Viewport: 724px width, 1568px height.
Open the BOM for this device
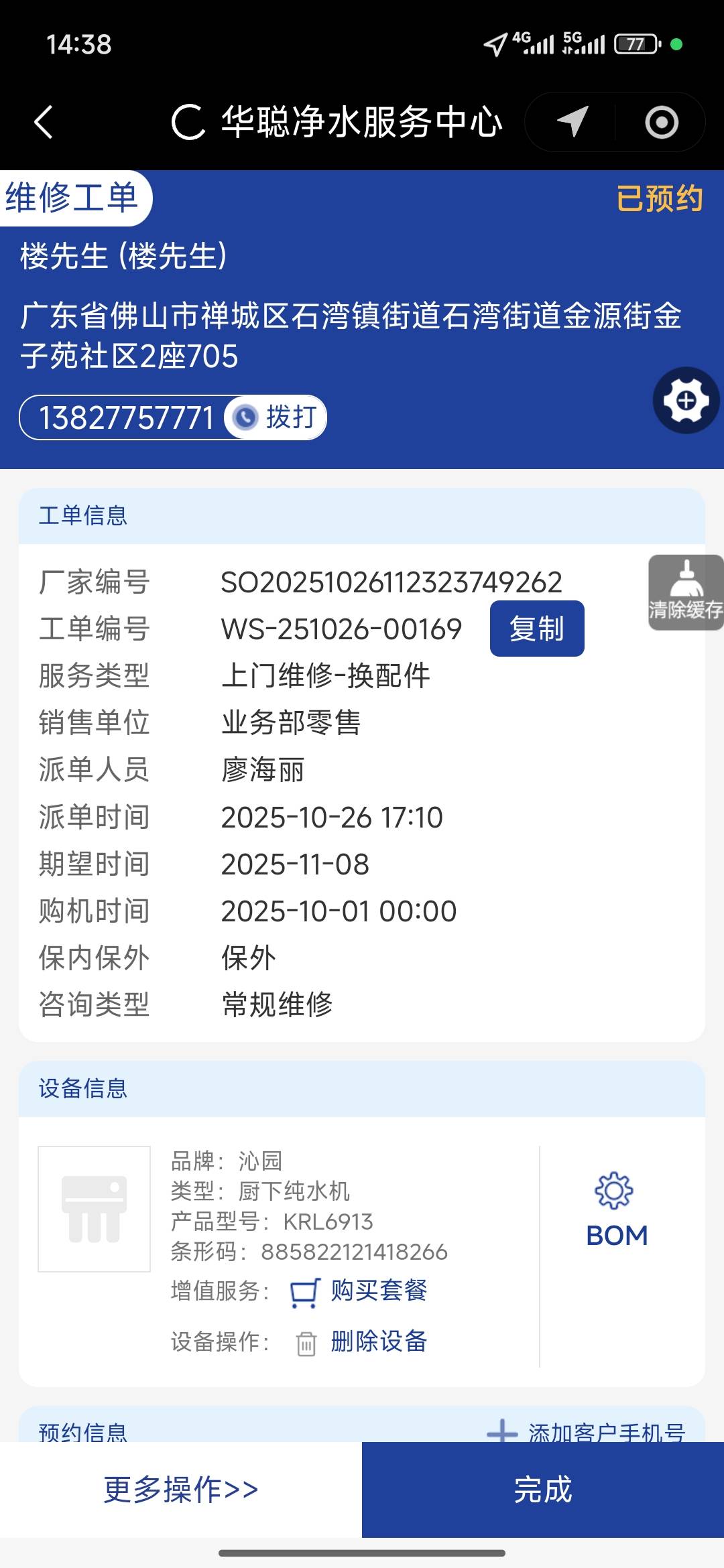pos(617,1212)
